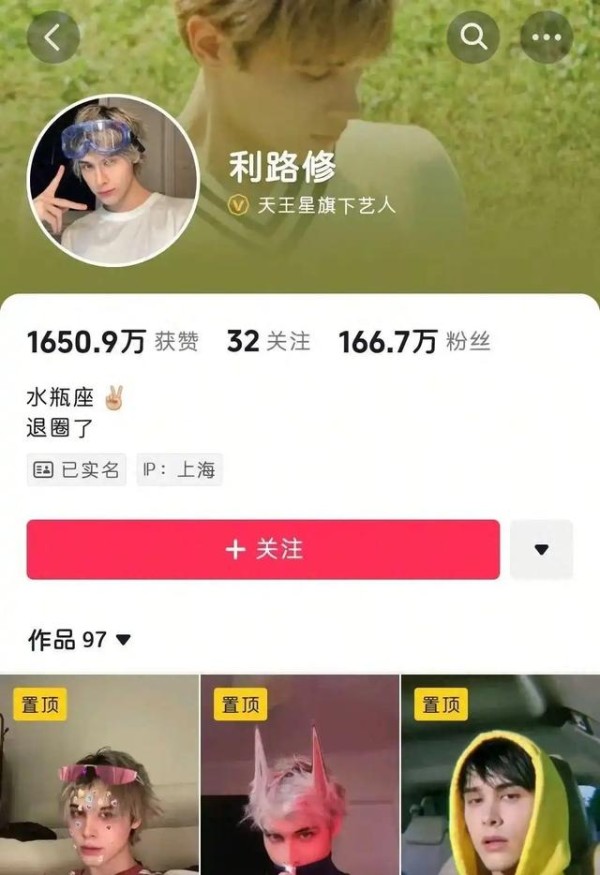Open the three-dot overflow menu
Viewport: 600px width, 875px height.
point(546,38)
